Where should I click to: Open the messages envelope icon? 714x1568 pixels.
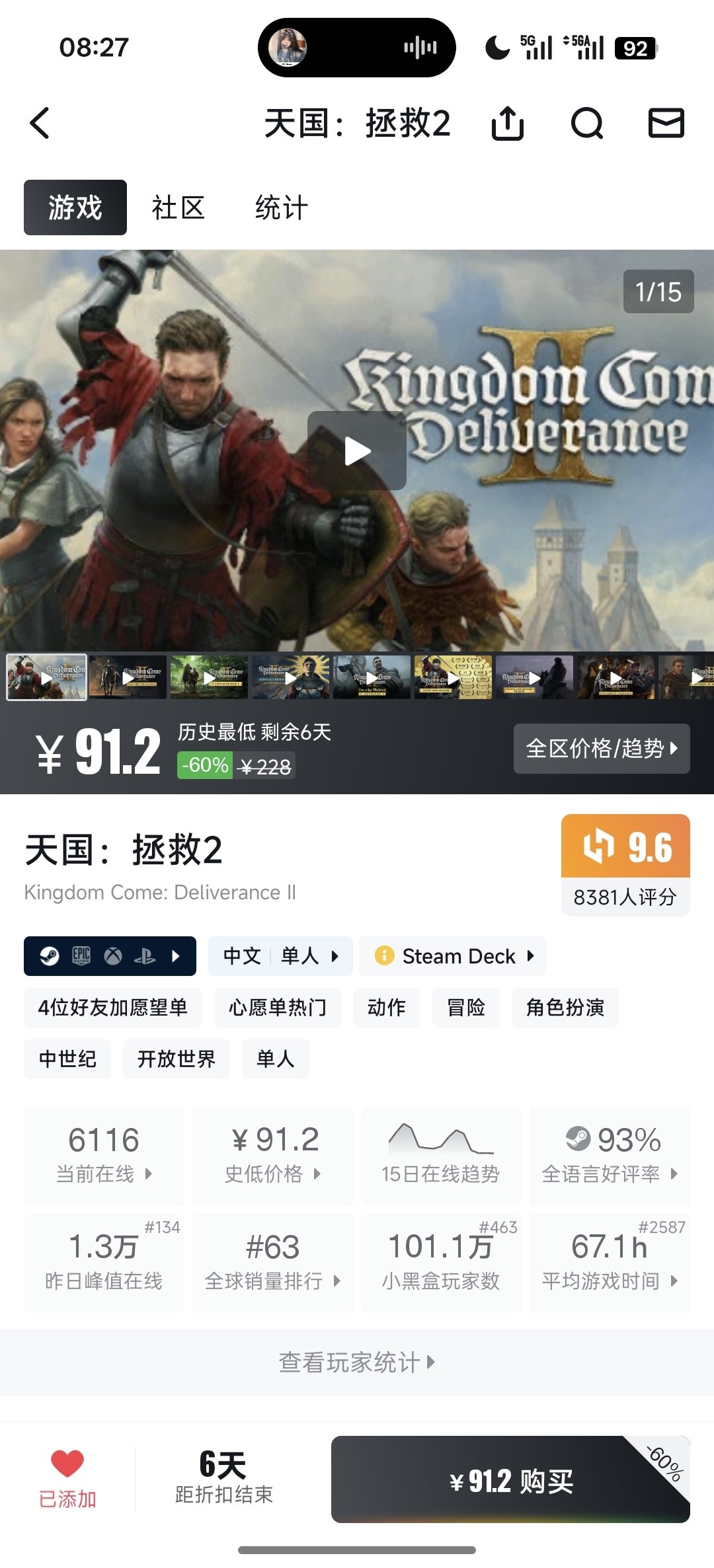pyautogui.click(x=666, y=123)
